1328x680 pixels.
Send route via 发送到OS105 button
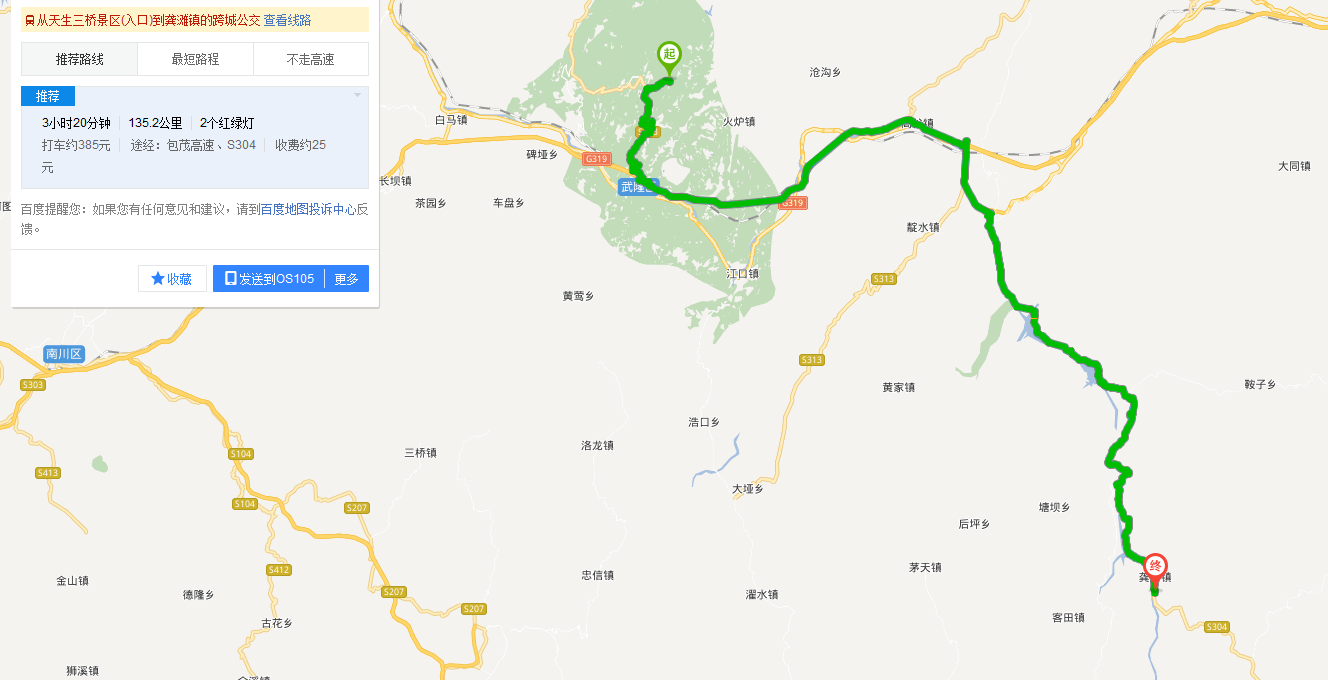click(269, 279)
